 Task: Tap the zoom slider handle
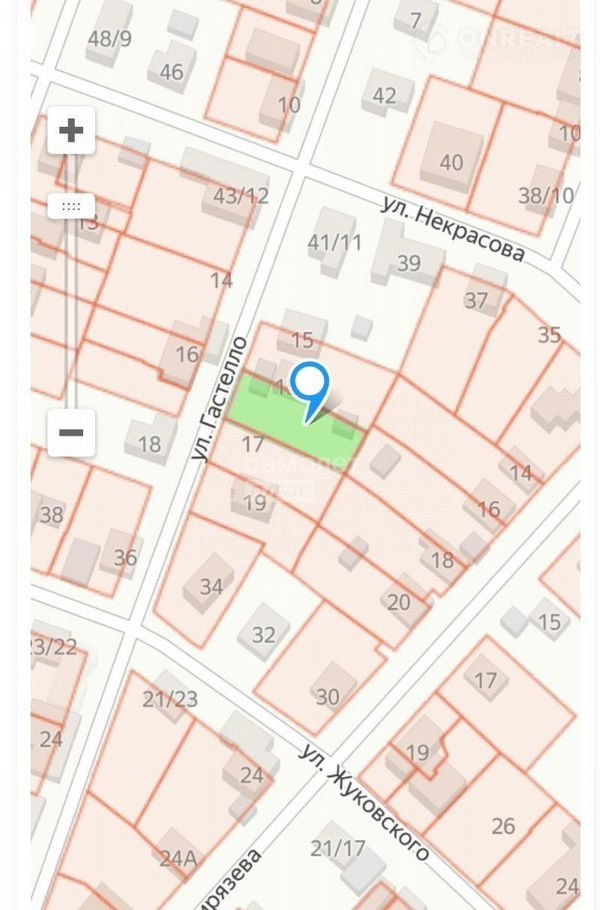point(71,206)
